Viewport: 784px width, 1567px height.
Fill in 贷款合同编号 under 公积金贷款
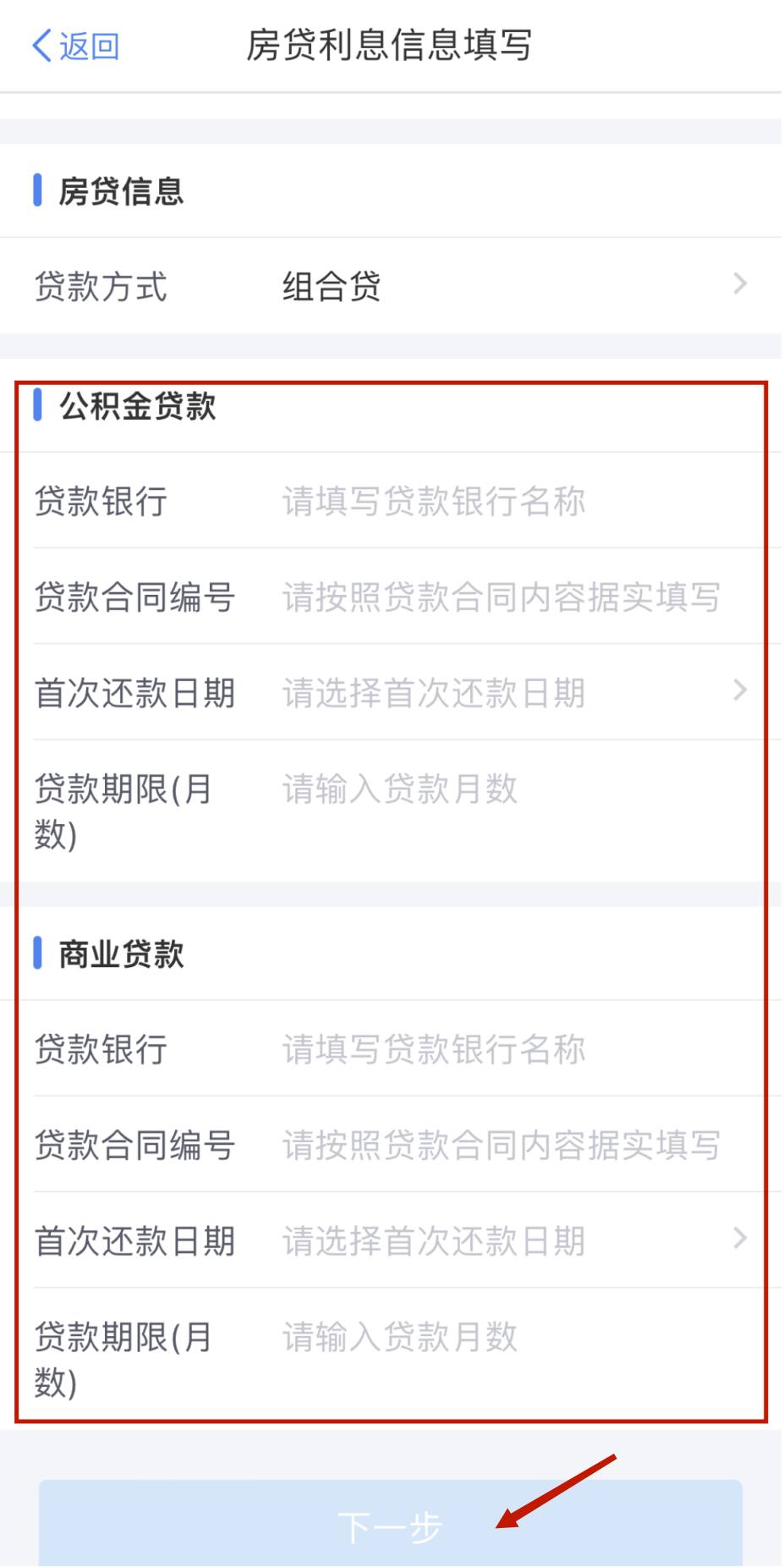click(391, 597)
